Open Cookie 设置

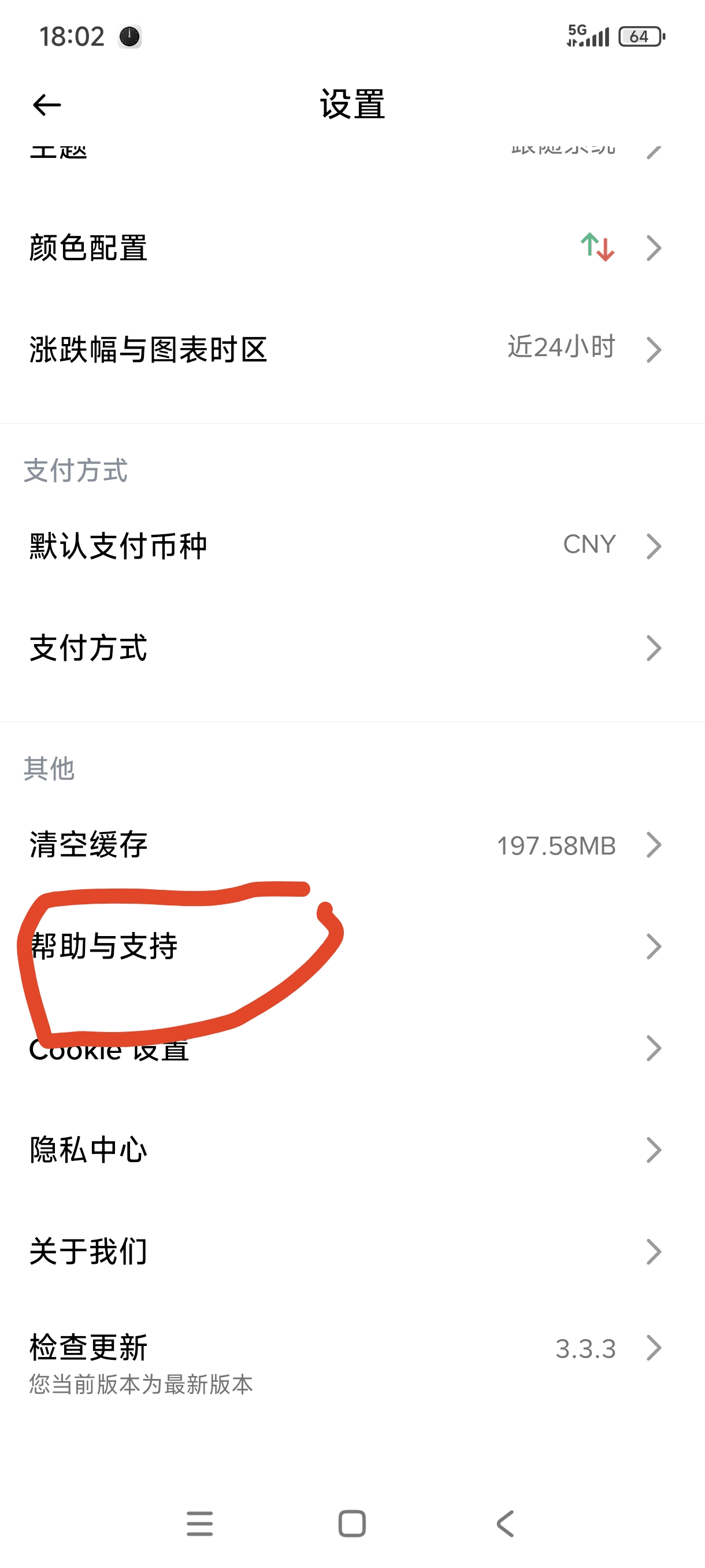pyautogui.click(x=352, y=1048)
